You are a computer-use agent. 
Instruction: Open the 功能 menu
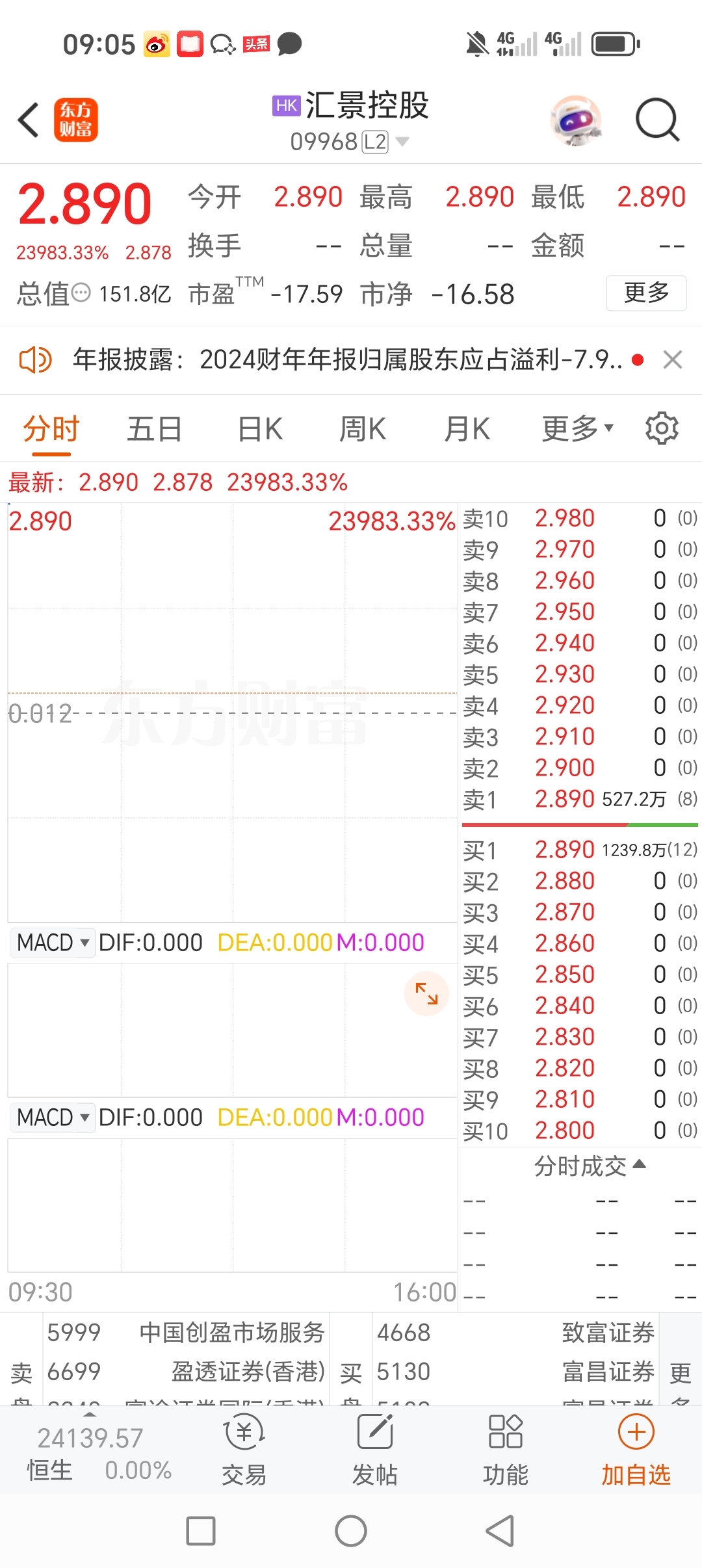point(506,1450)
